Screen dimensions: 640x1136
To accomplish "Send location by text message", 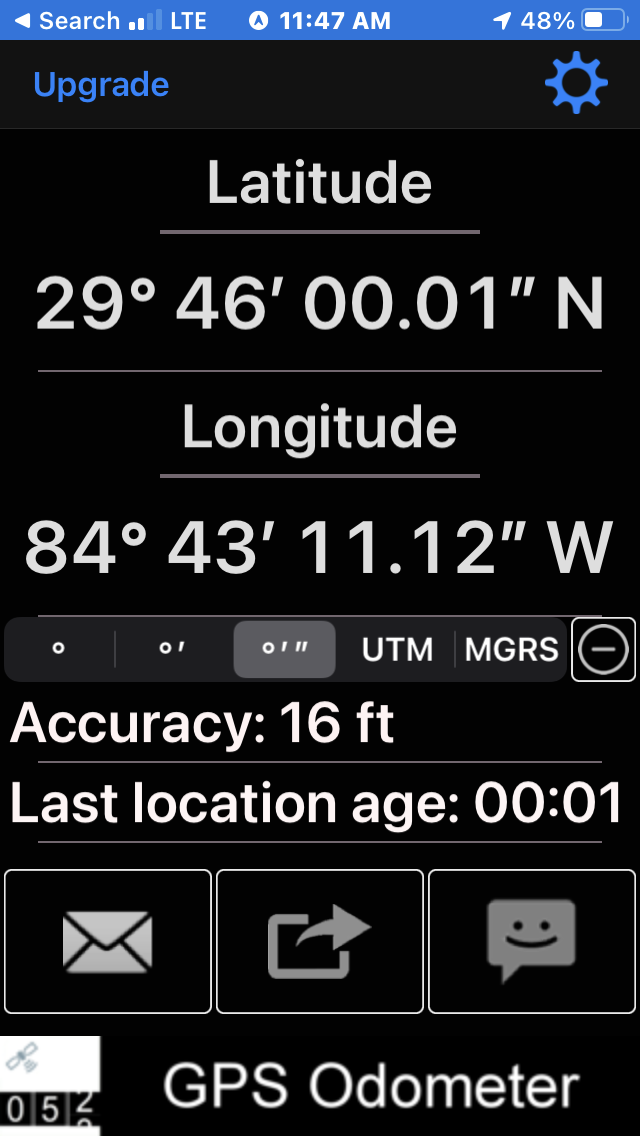I will [532, 941].
